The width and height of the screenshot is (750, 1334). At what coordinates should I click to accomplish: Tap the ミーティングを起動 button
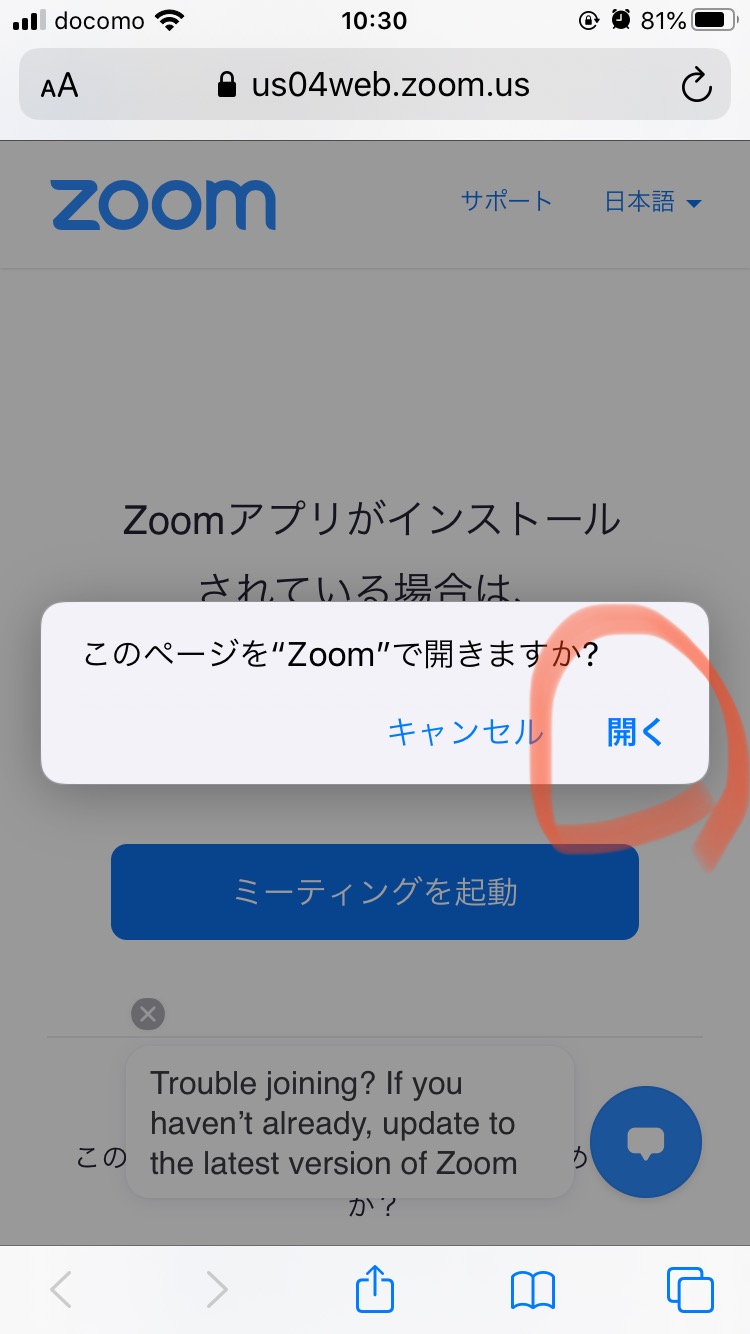(374, 891)
